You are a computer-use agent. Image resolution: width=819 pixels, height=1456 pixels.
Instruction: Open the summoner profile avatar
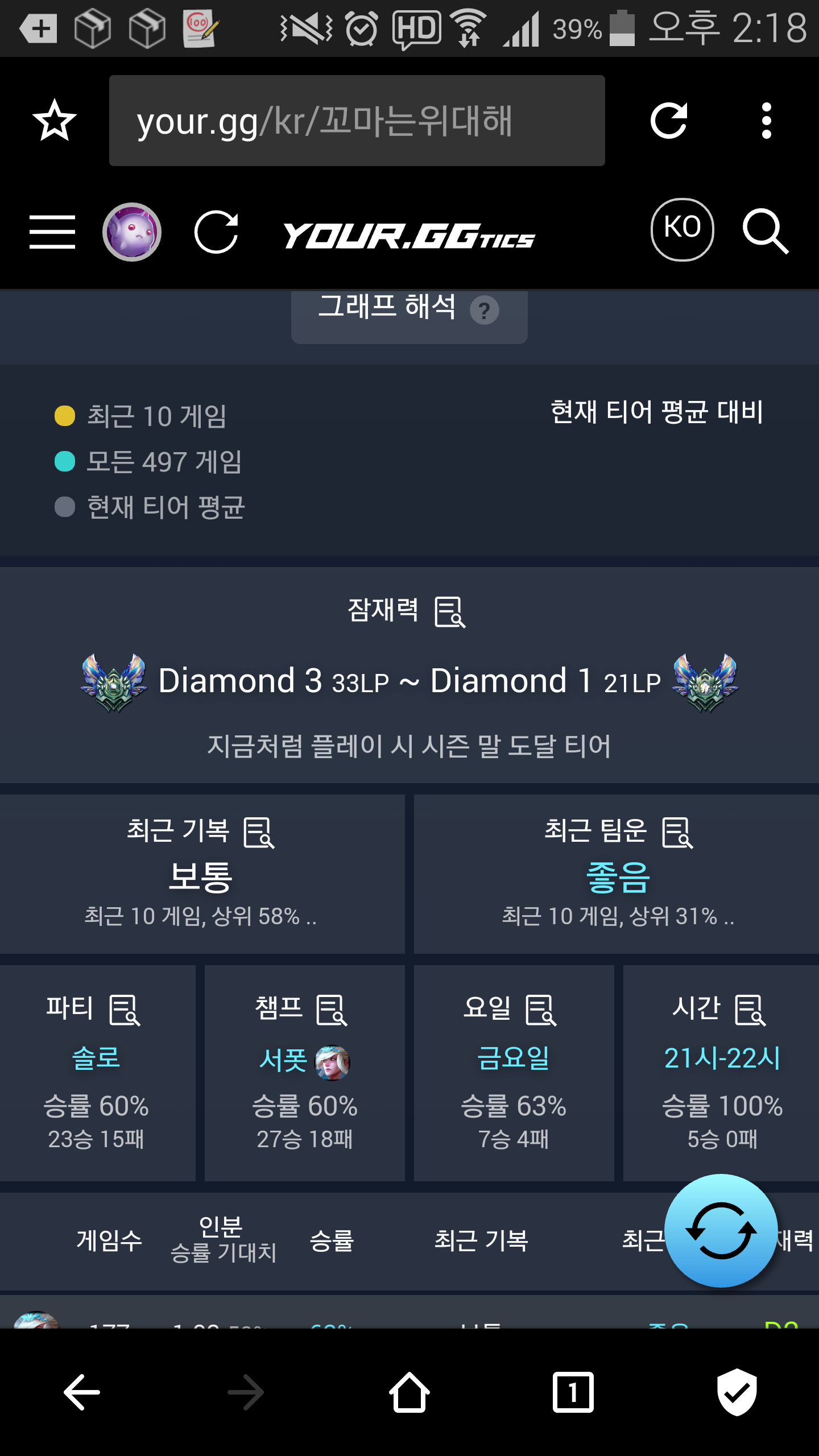click(132, 232)
